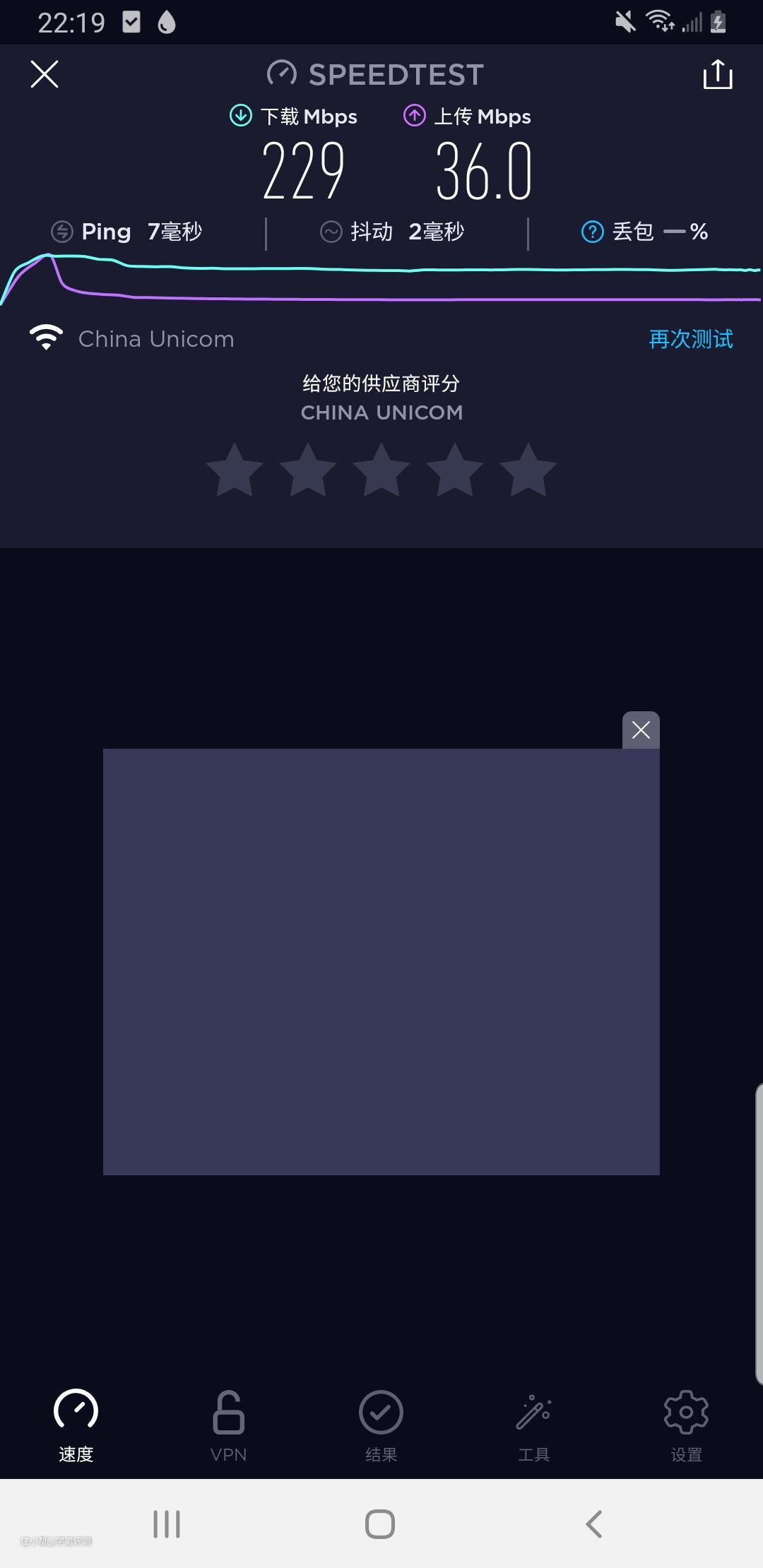The image size is (763, 1568).
Task: Rate China Unicom one star
Action: coord(235,470)
